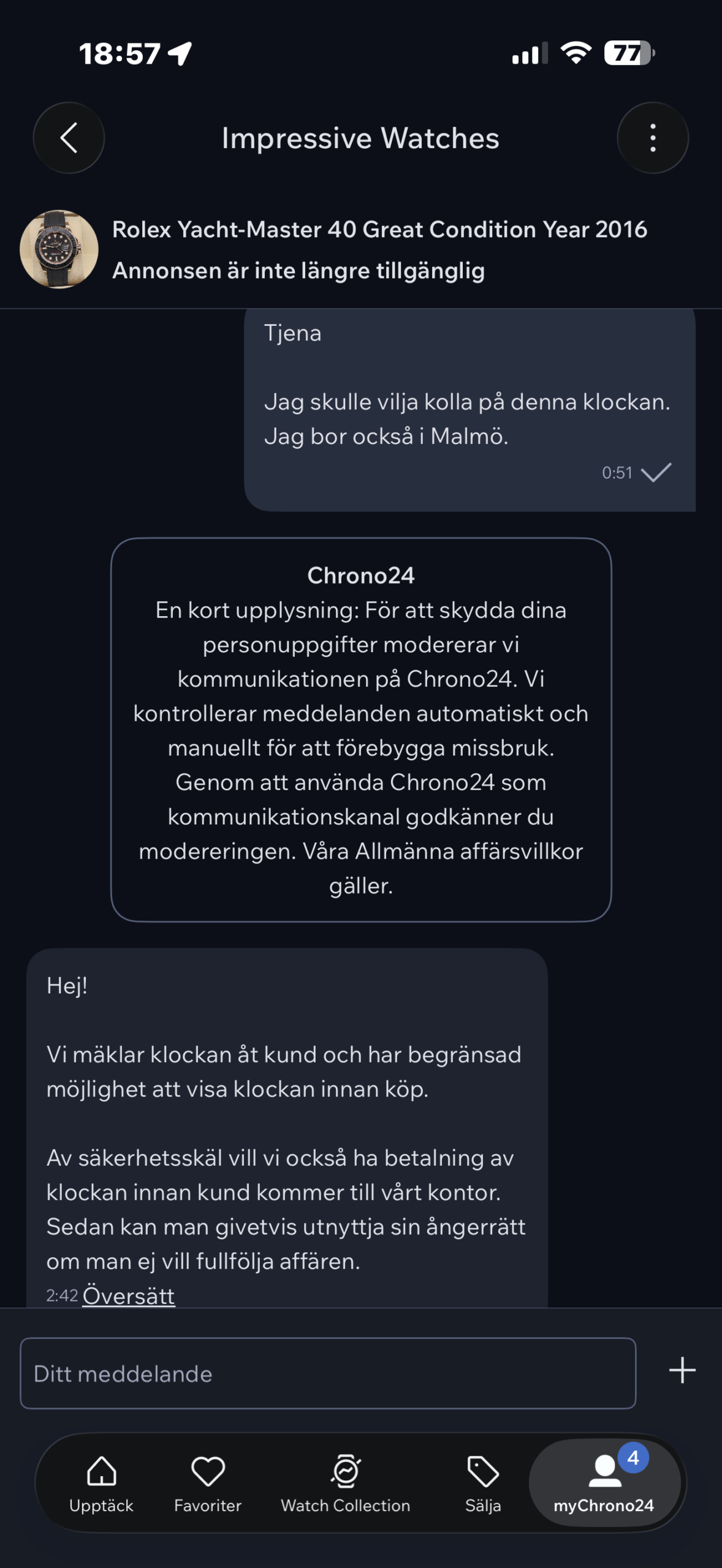Open the Rolex Yacht-Master 40 listing header
This screenshot has height=1568, width=722.
tap(379, 249)
